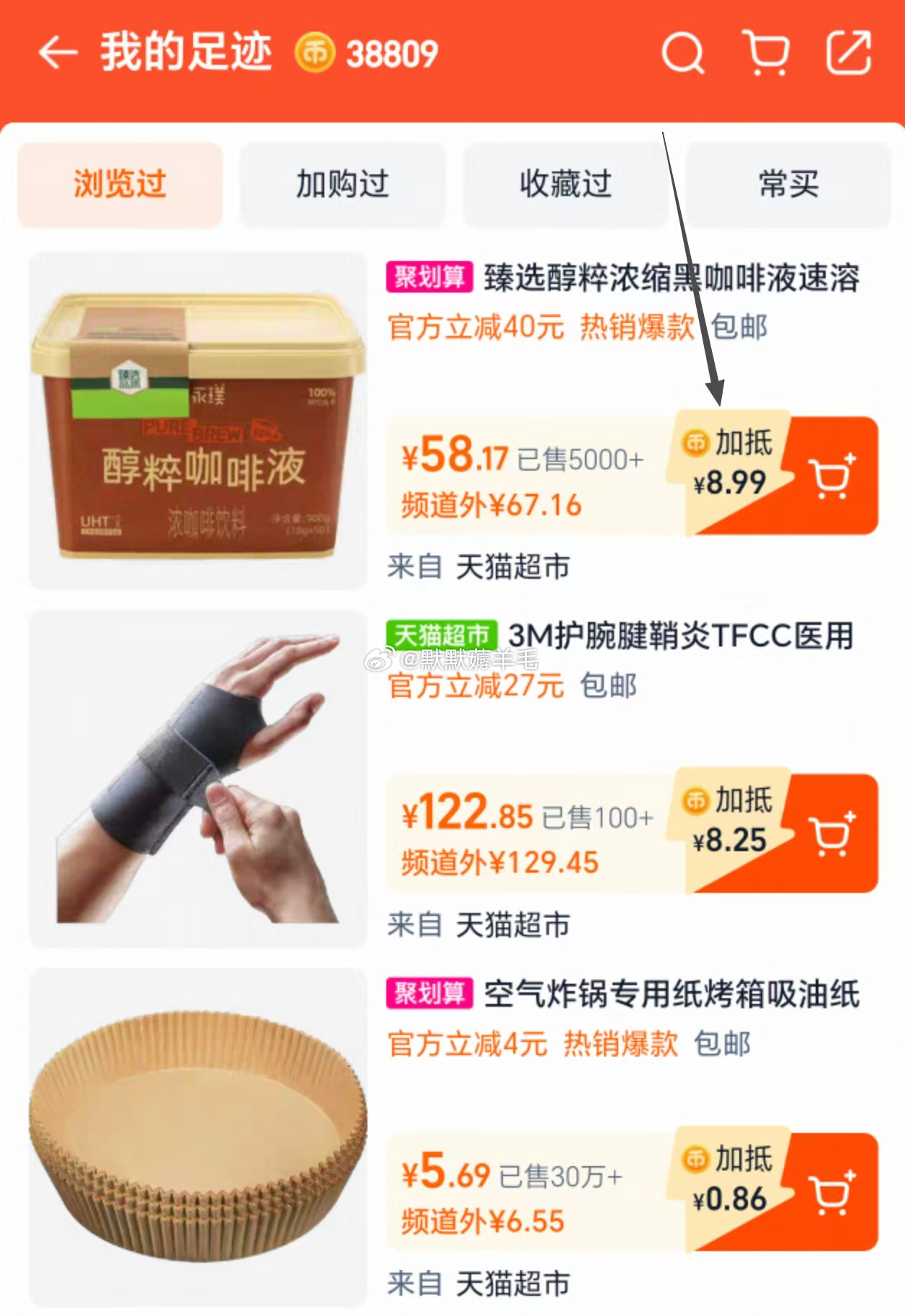Open the 3M护腕腱鞘炎TFCC医用 product title
905x1316 pixels.
tap(680, 636)
